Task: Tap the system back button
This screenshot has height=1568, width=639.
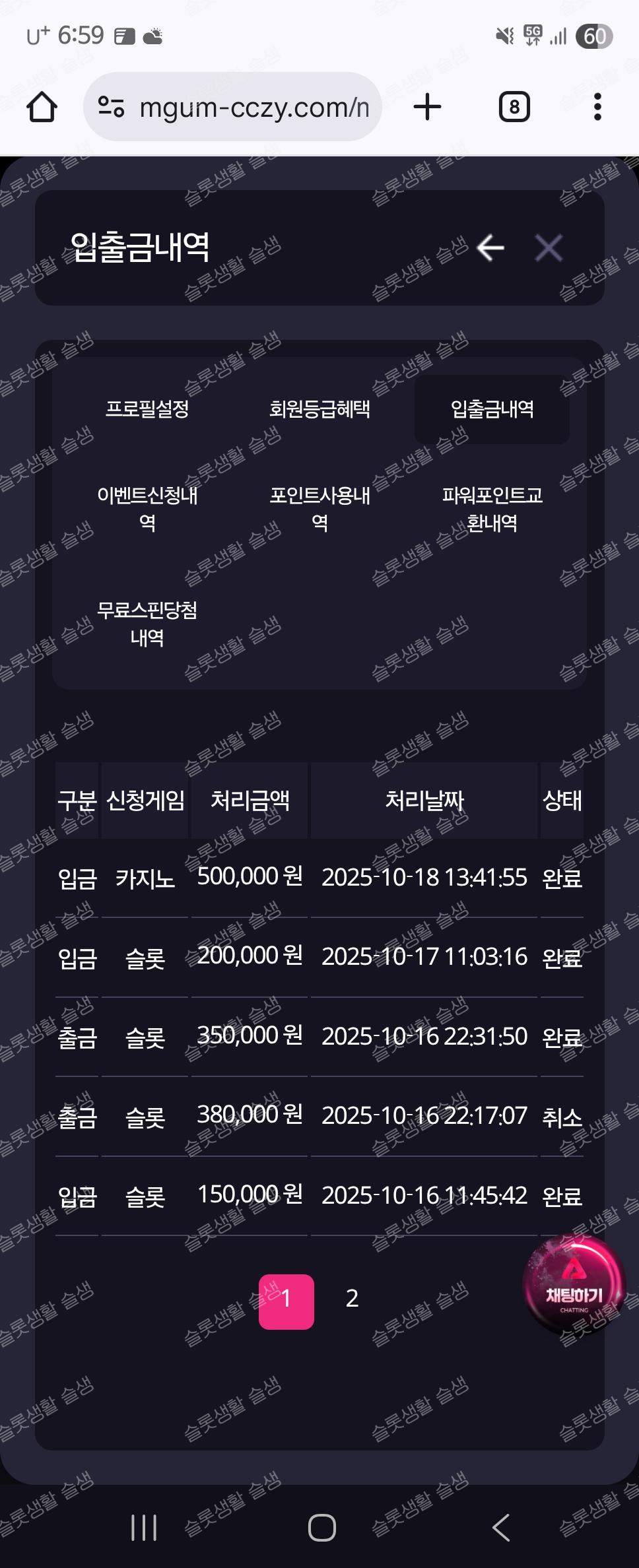Action: tap(501, 1527)
